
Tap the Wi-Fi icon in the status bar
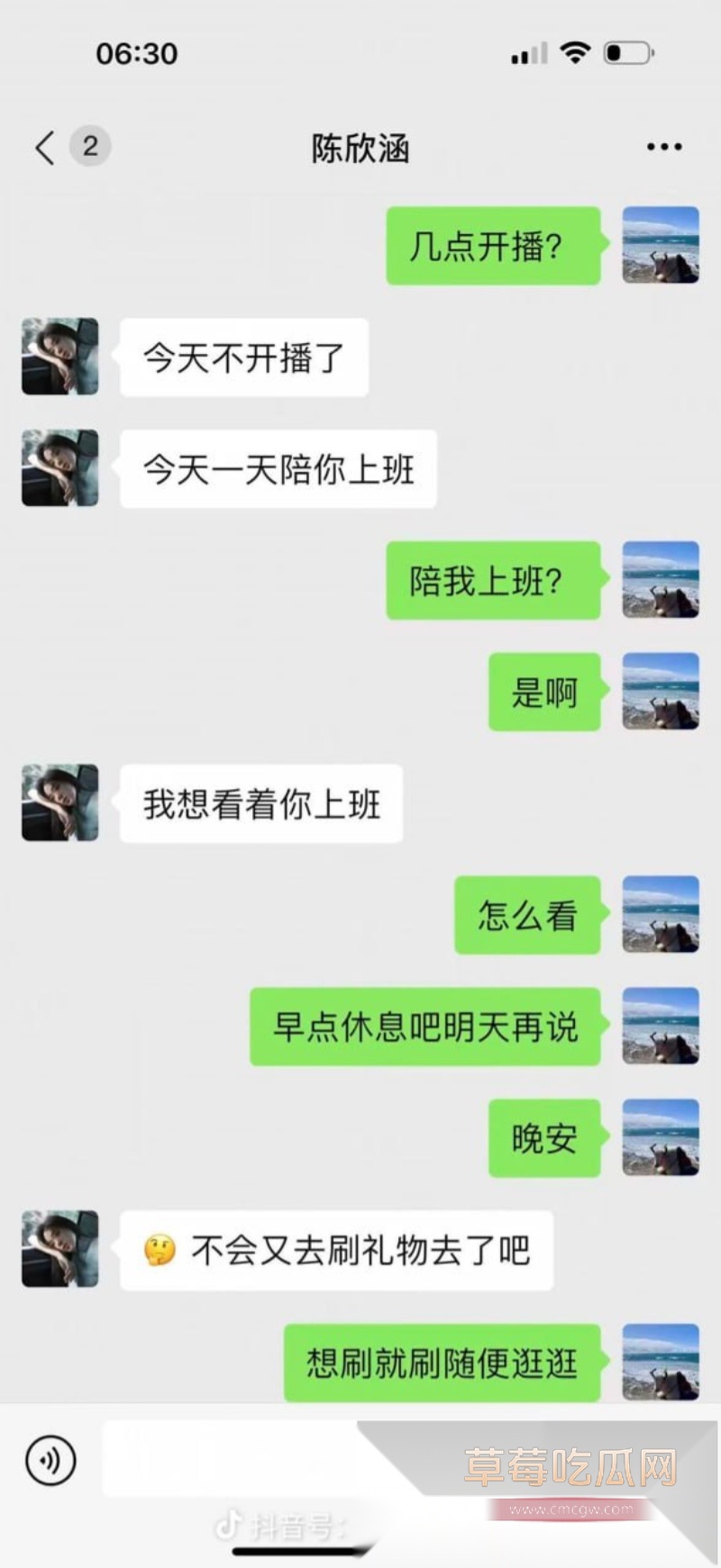pos(577,52)
